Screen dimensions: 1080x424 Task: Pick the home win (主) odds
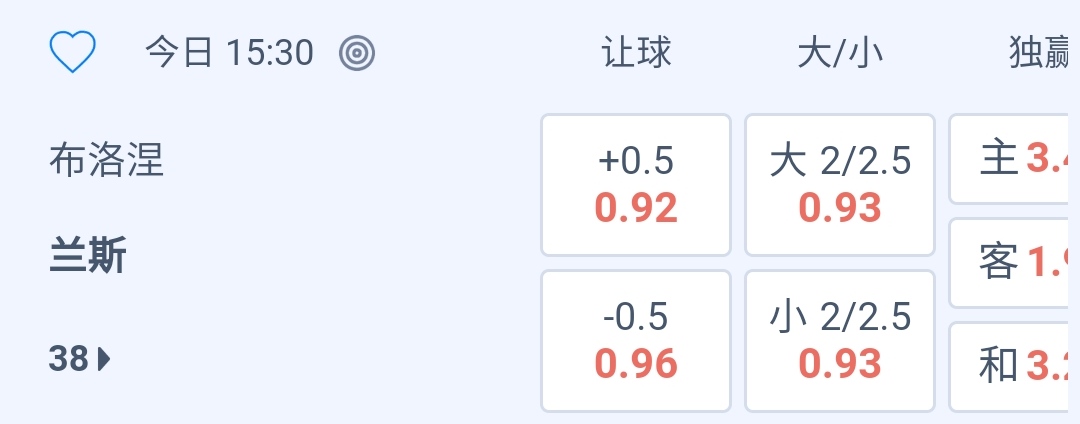point(1014,159)
